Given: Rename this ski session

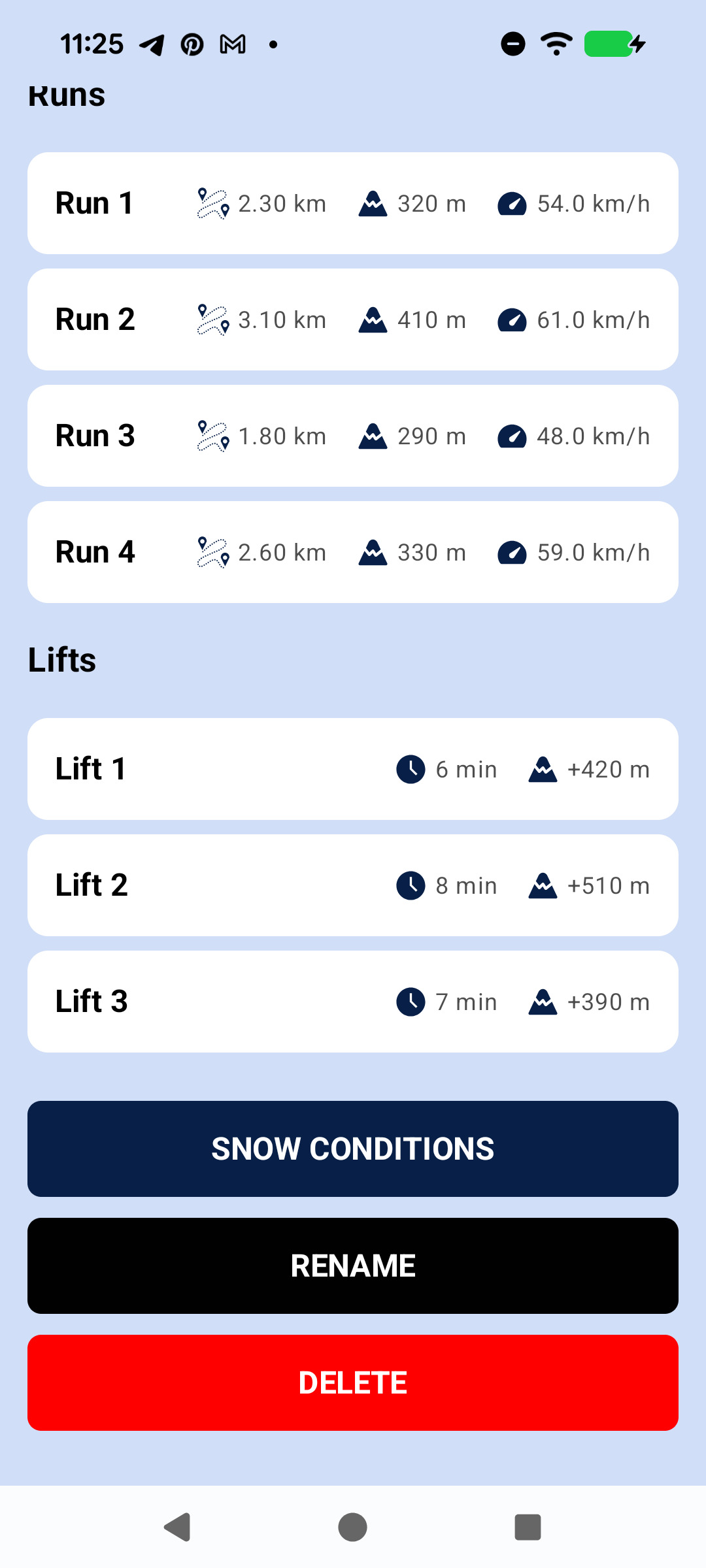Looking at the screenshot, I should point(352,1265).
